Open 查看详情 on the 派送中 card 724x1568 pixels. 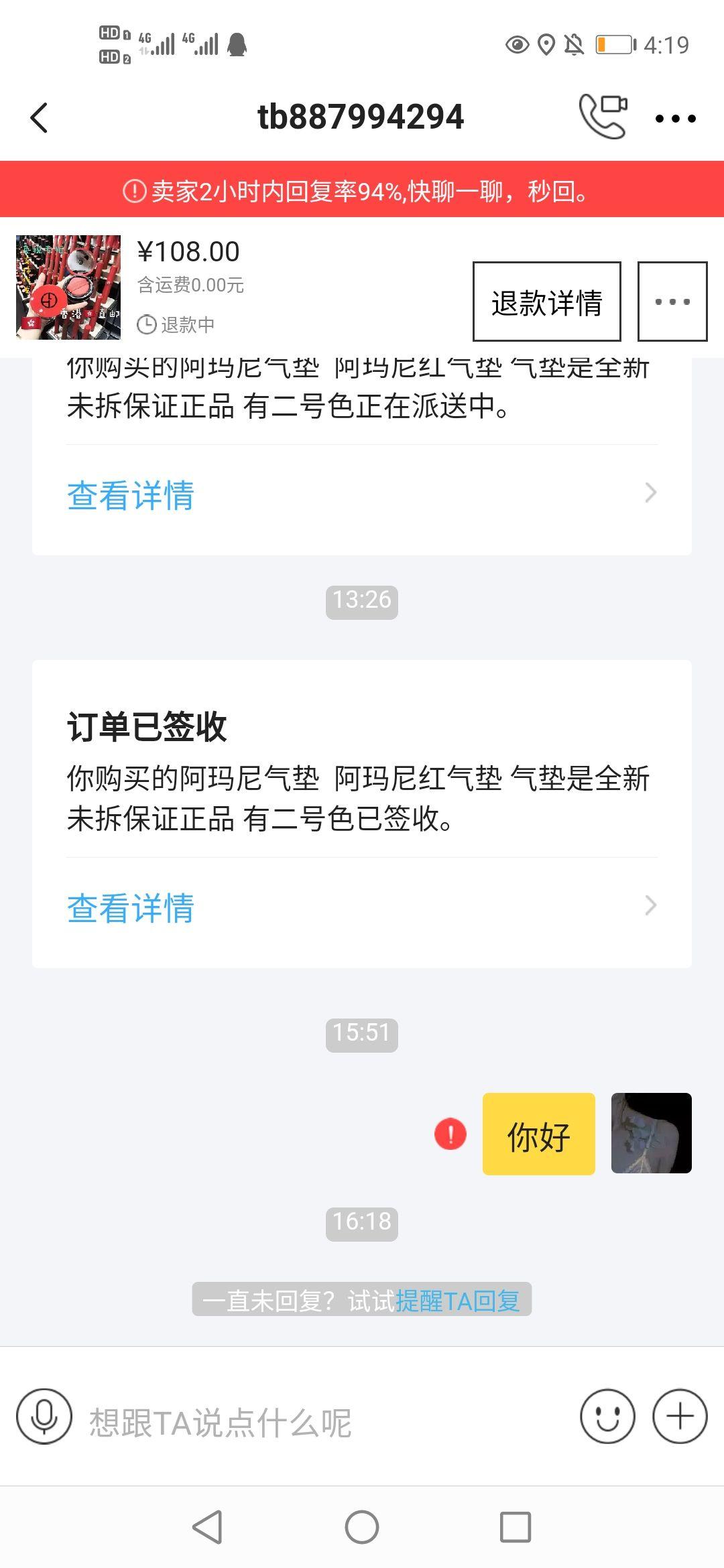[362, 495]
